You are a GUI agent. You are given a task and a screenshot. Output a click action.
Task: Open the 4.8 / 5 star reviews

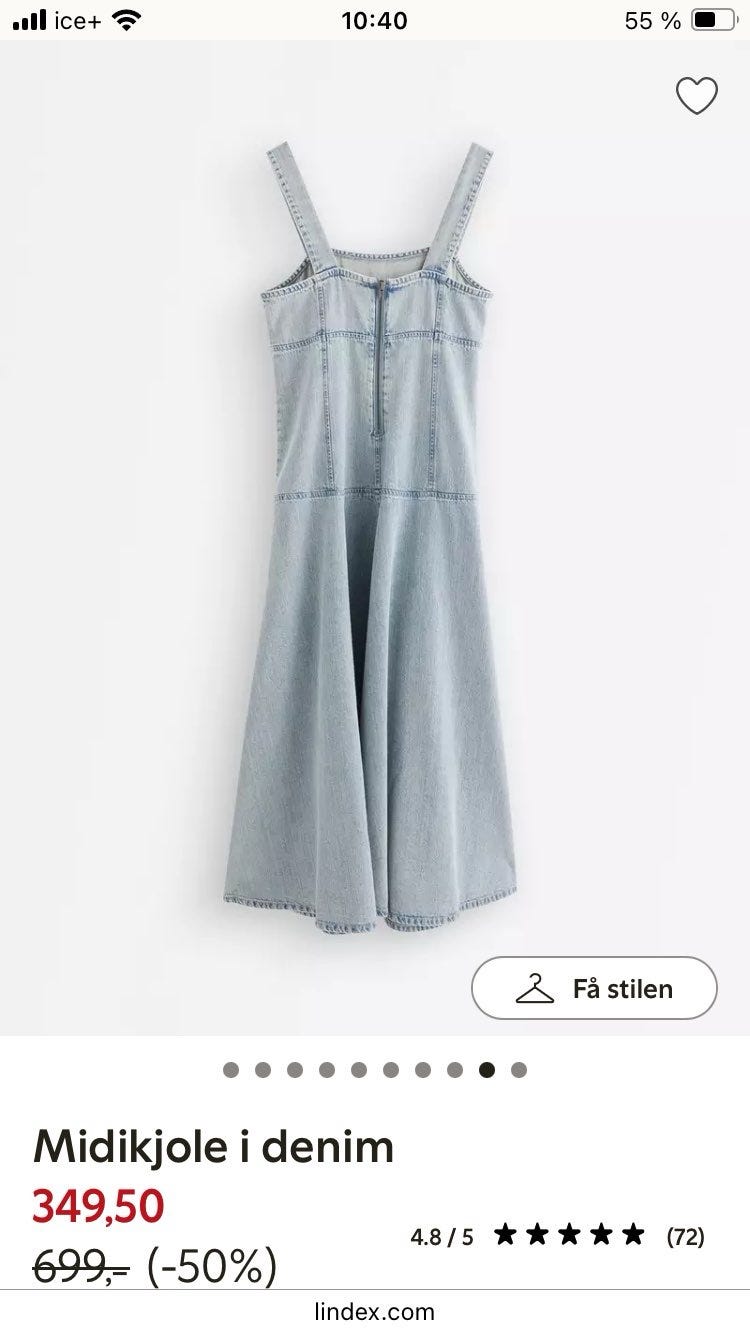coord(557,1236)
